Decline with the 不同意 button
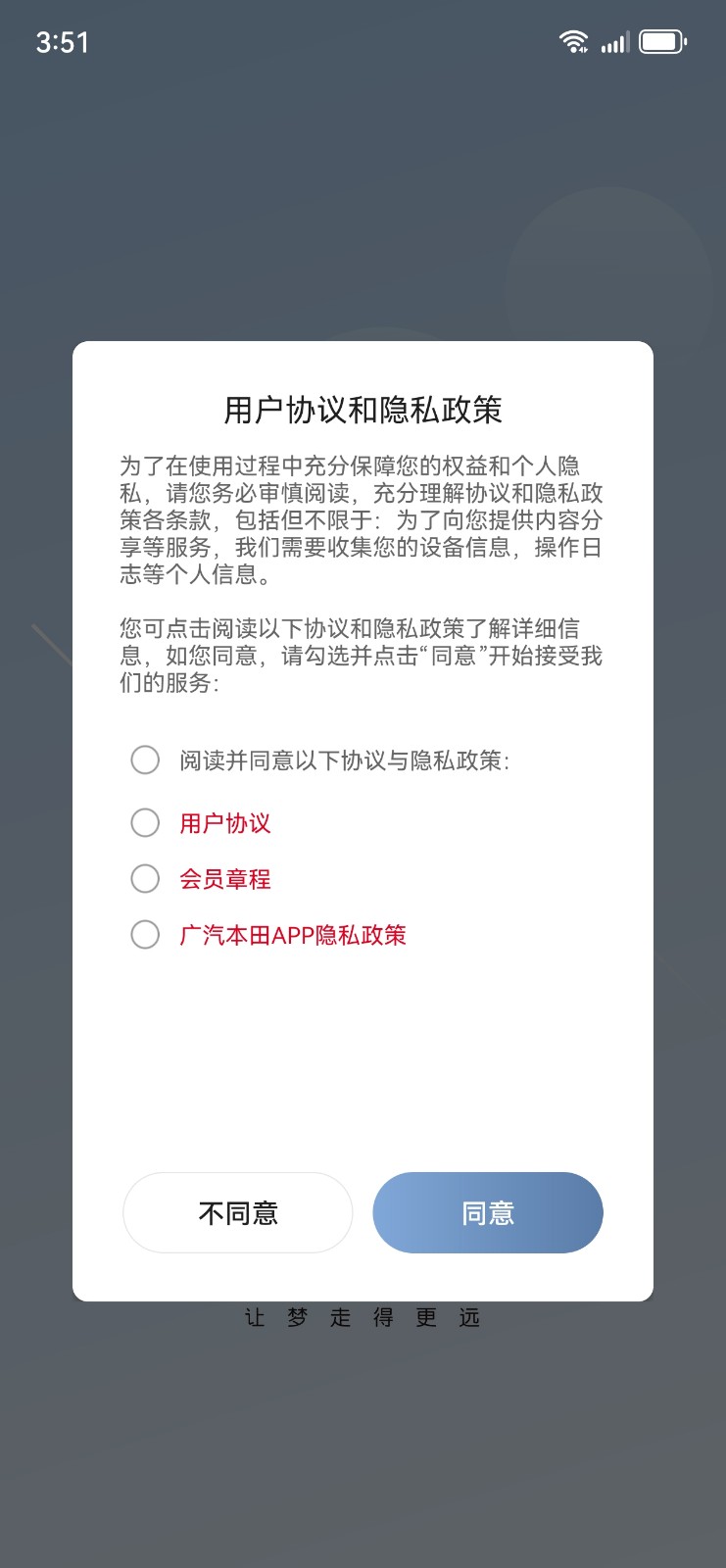 [x=237, y=1212]
